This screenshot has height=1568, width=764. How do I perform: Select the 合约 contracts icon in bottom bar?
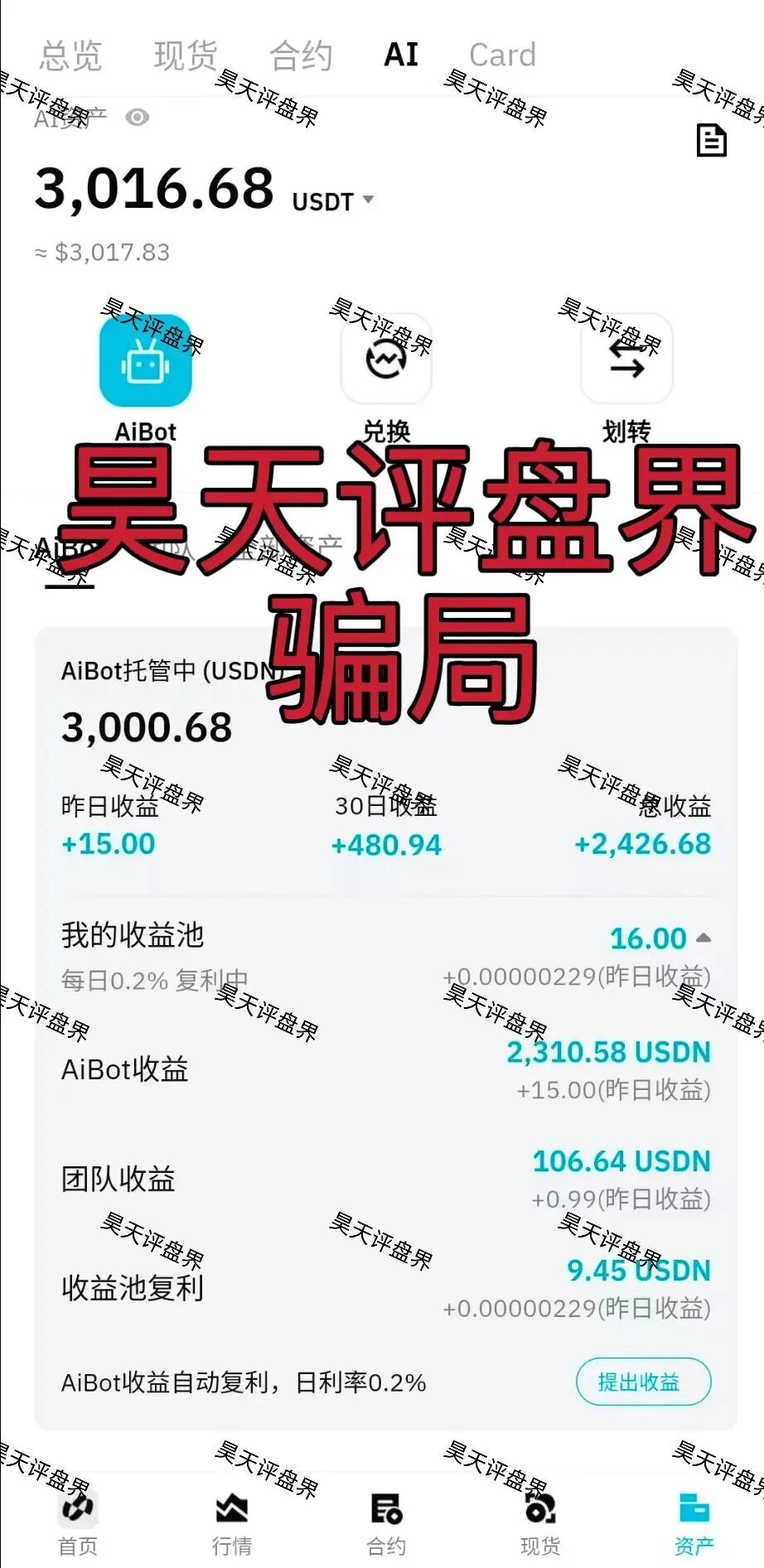[x=386, y=1513]
